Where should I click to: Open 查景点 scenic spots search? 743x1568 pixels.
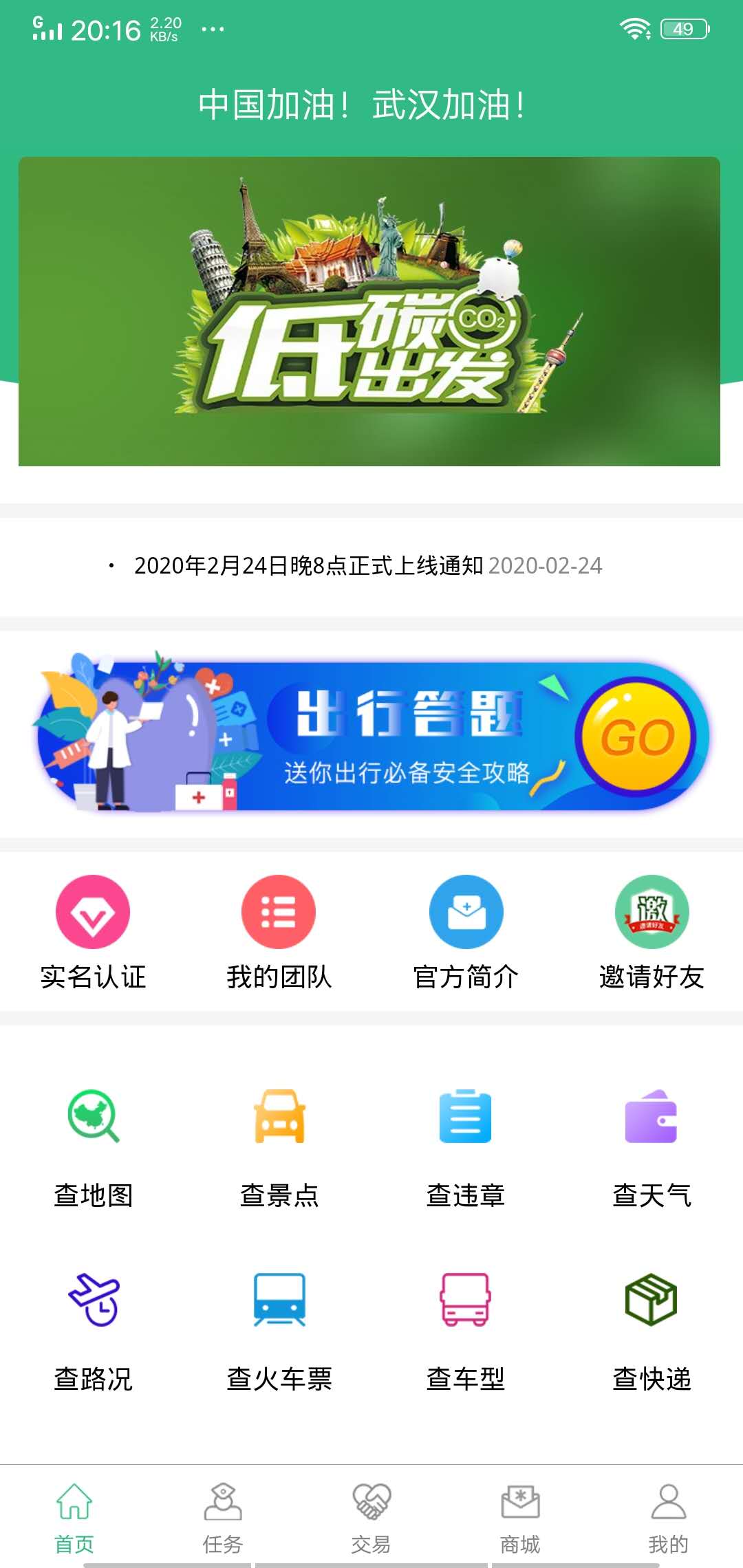click(279, 1142)
